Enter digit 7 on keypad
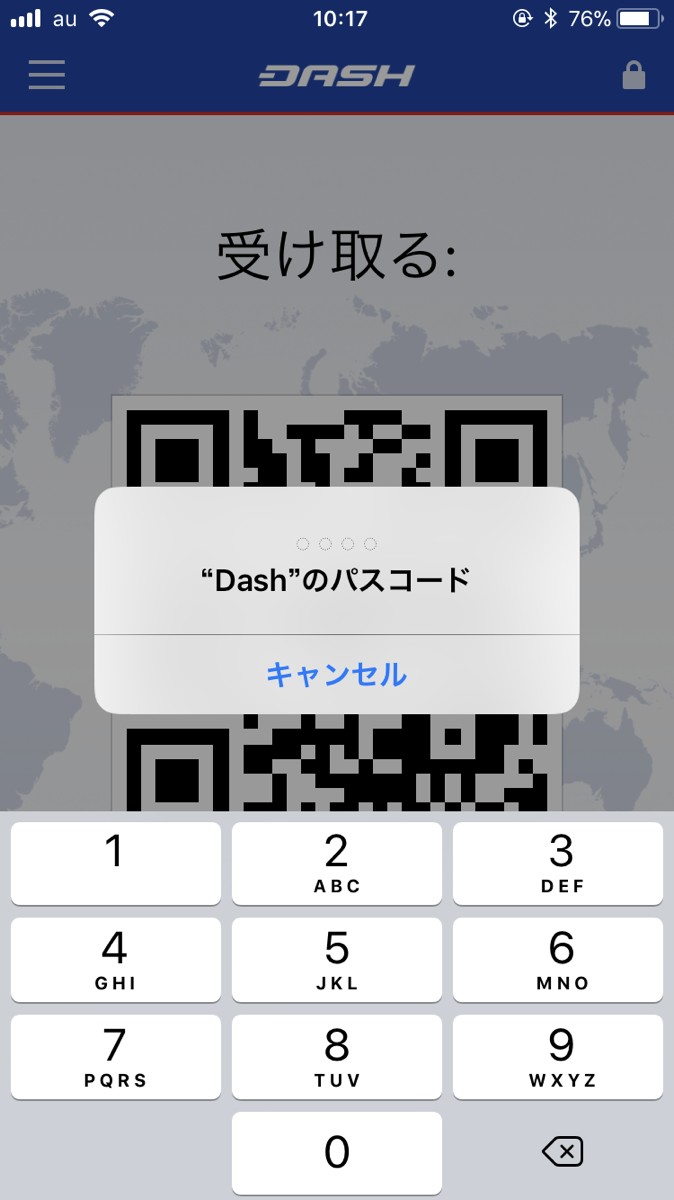674x1200 pixels. (116, 1056)
